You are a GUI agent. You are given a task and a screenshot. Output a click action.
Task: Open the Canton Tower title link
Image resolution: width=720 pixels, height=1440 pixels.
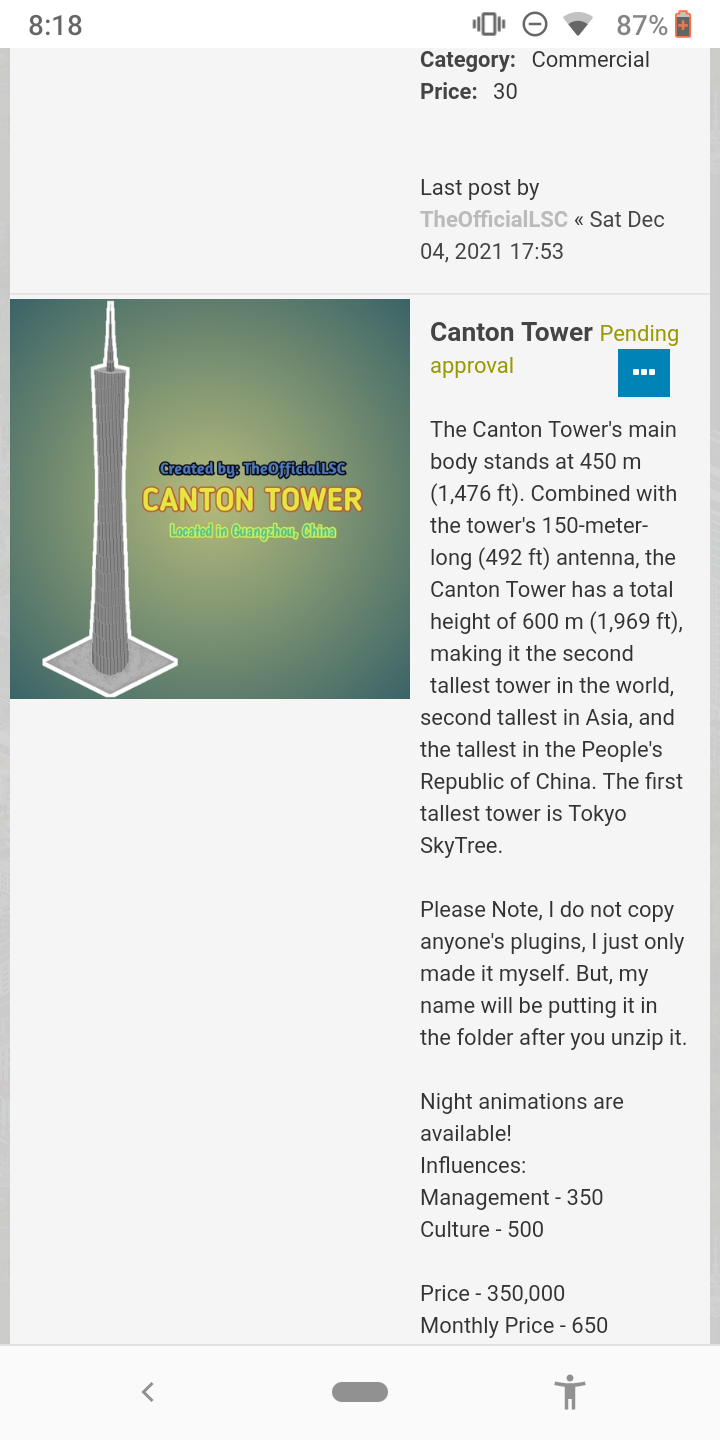click(x=511, y=332)
